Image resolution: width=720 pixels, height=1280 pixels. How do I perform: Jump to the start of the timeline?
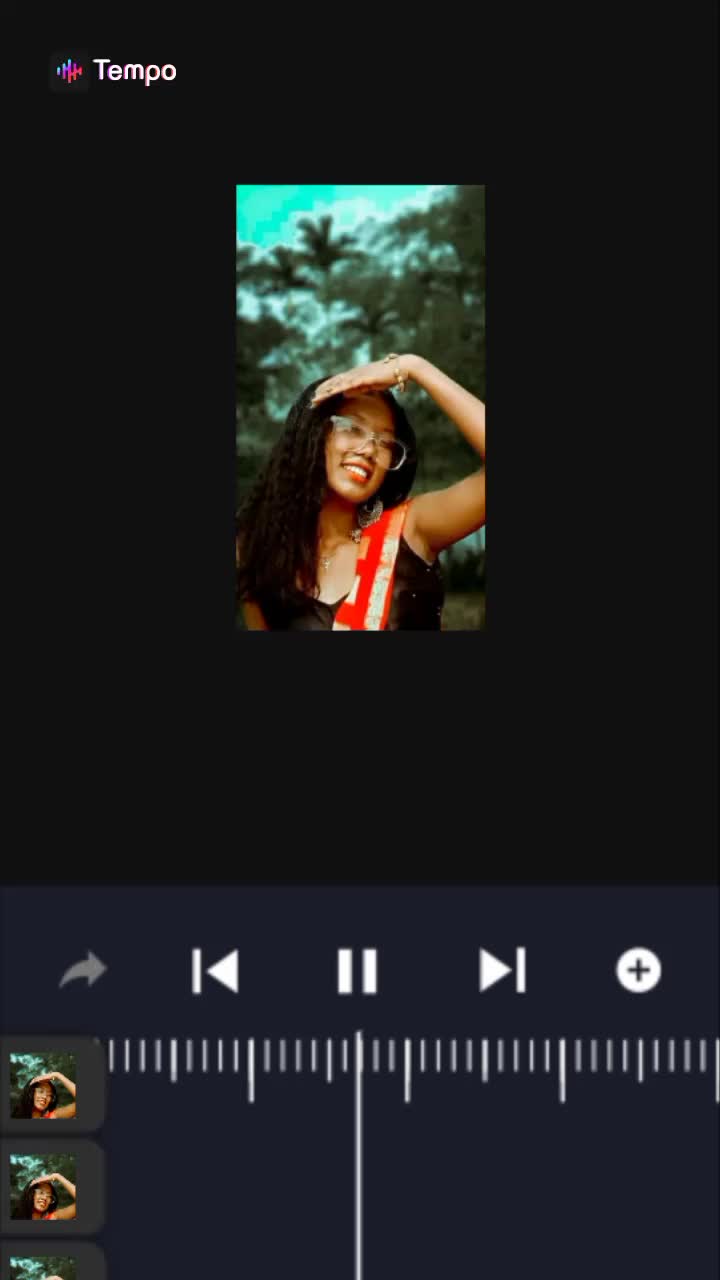pyautogui.click(x=215, y=971)
